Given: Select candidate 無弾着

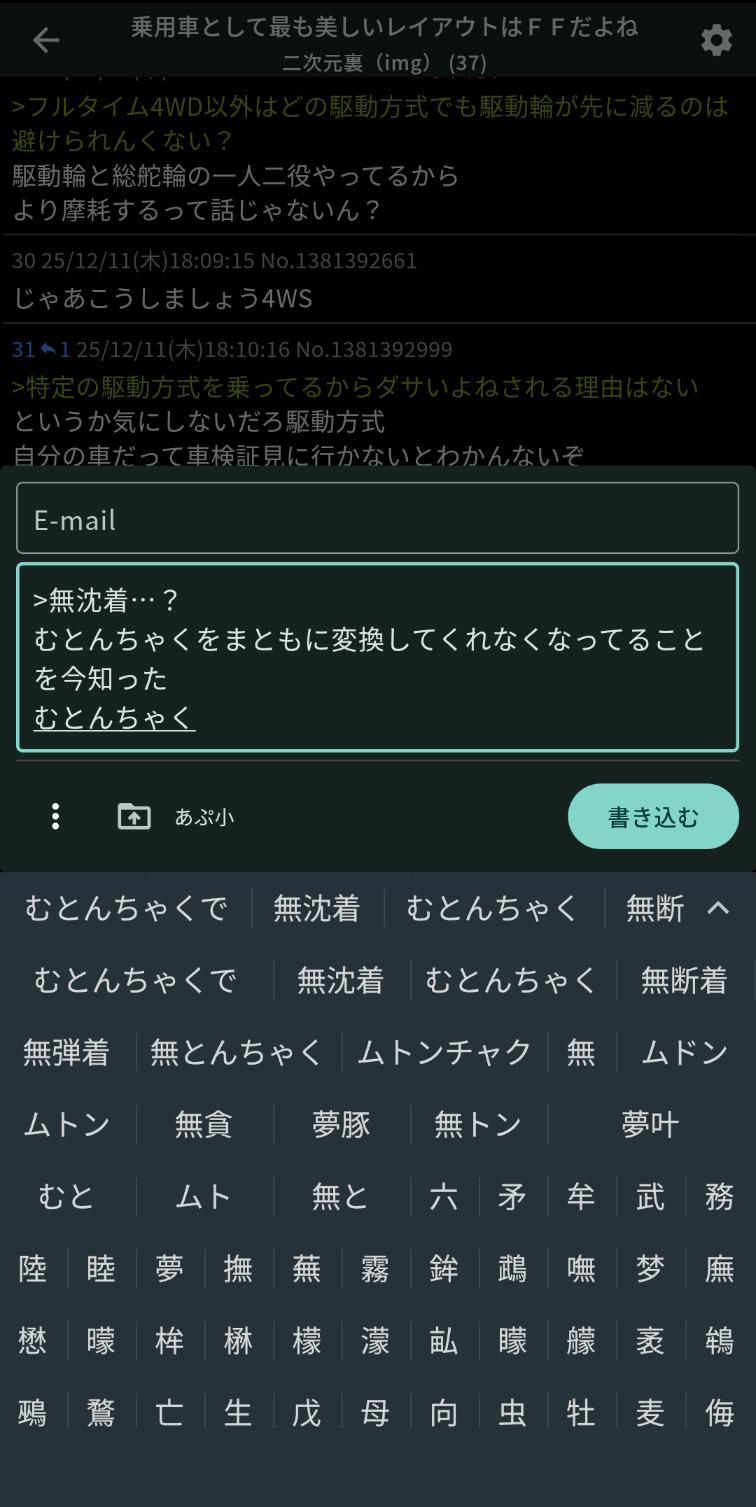Looking at the screenshot, I should (x=66, y=1052).
